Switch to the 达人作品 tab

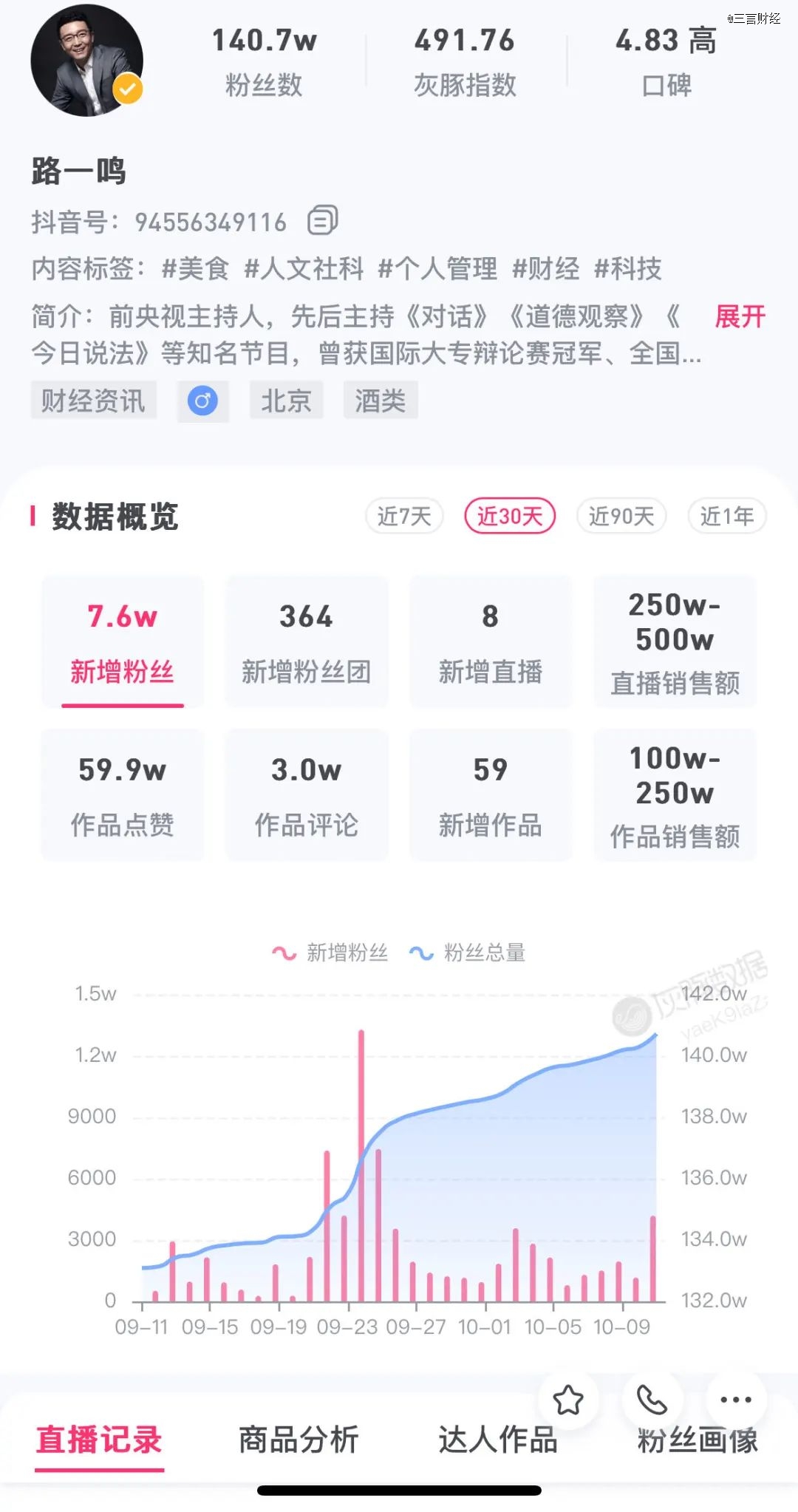(x=498, y=1440)
